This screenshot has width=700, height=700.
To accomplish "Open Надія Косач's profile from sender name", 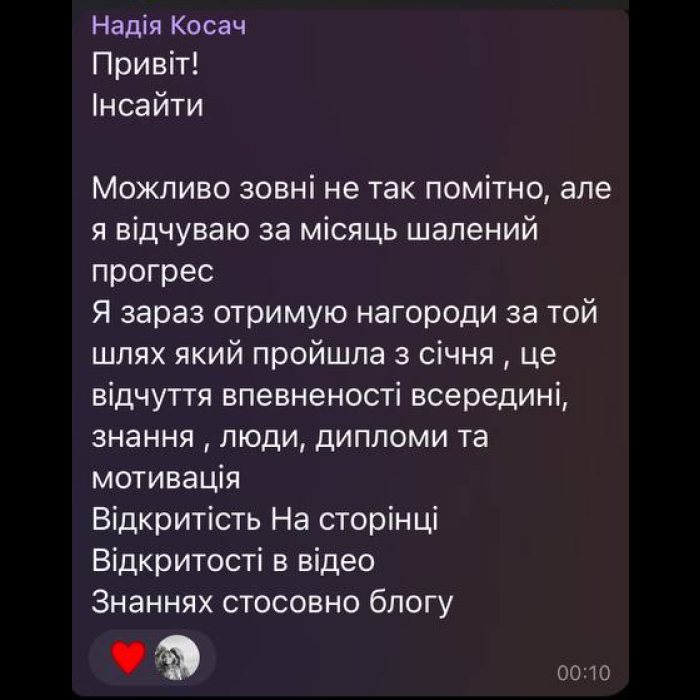I will tap(168, 26).
